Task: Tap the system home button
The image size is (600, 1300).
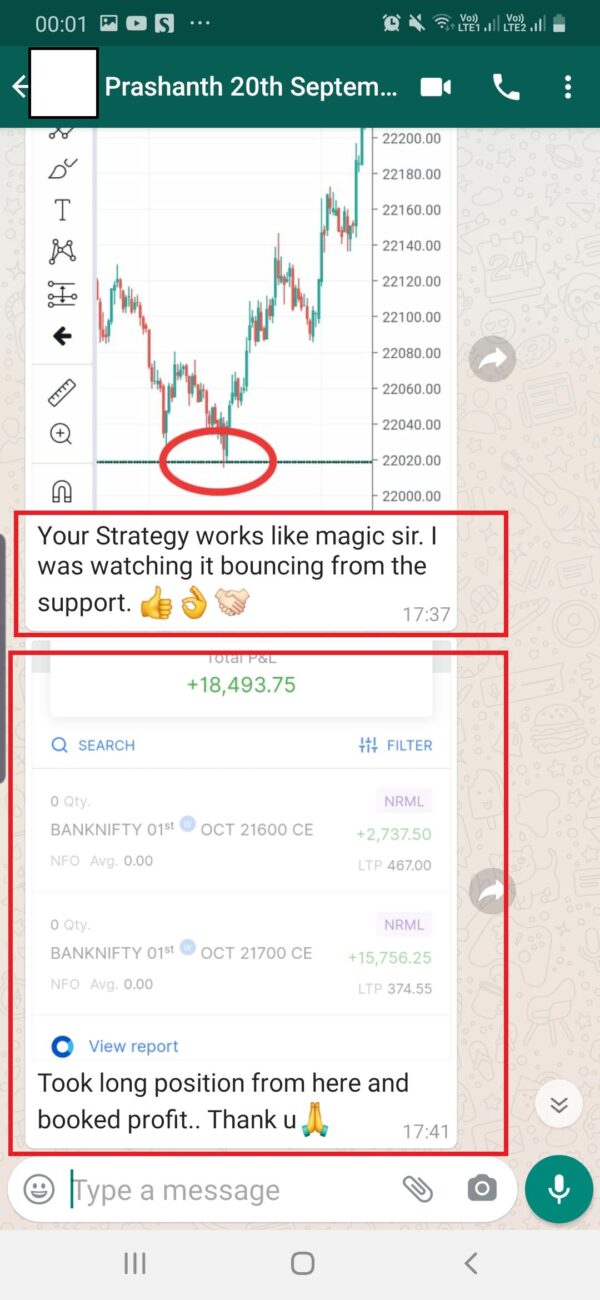Action: (x=302, y=1263)
